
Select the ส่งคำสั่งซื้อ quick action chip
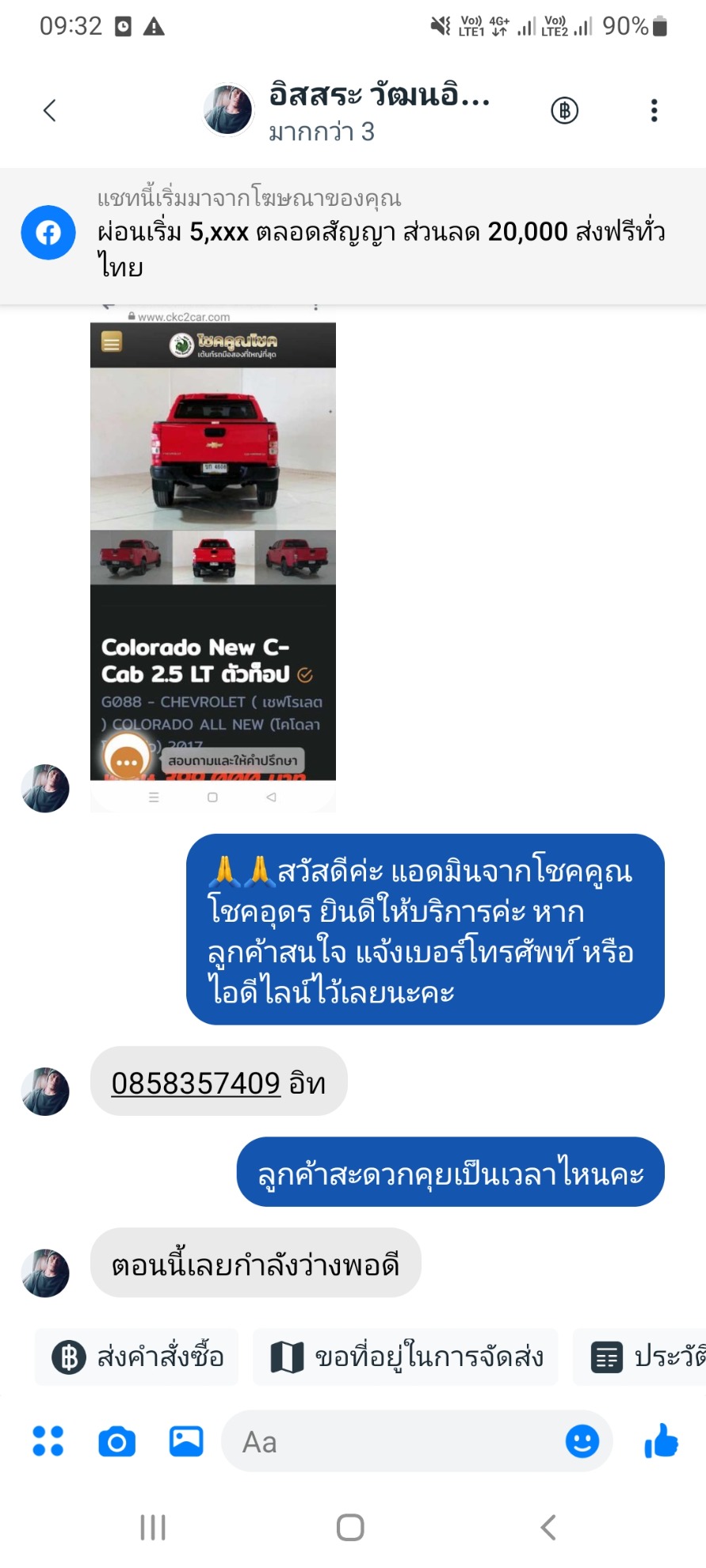(137, 1357)
